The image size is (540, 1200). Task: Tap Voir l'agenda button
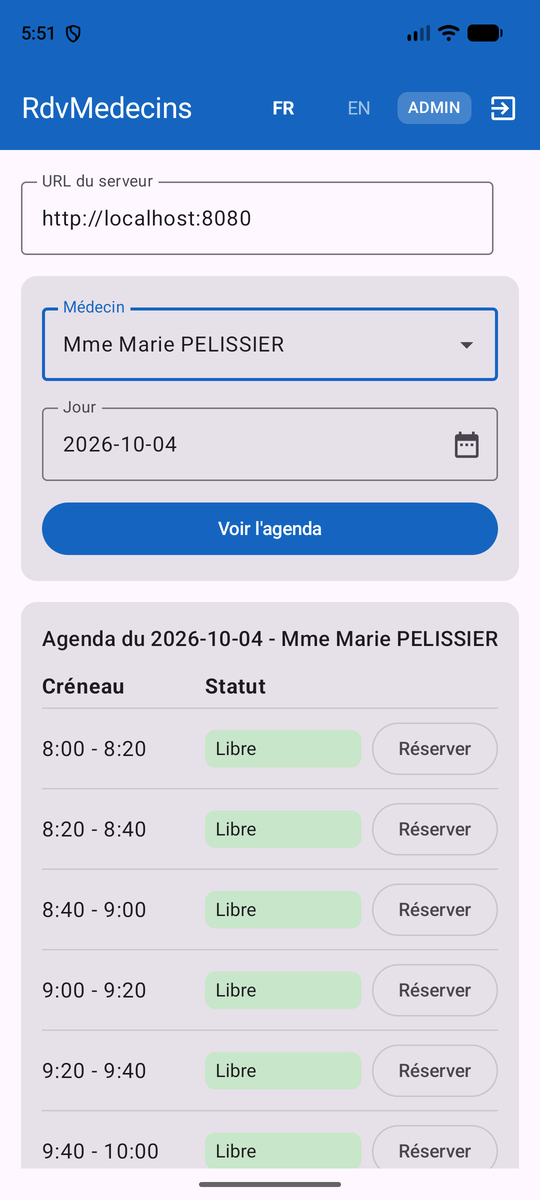click(x=270, y=529)
